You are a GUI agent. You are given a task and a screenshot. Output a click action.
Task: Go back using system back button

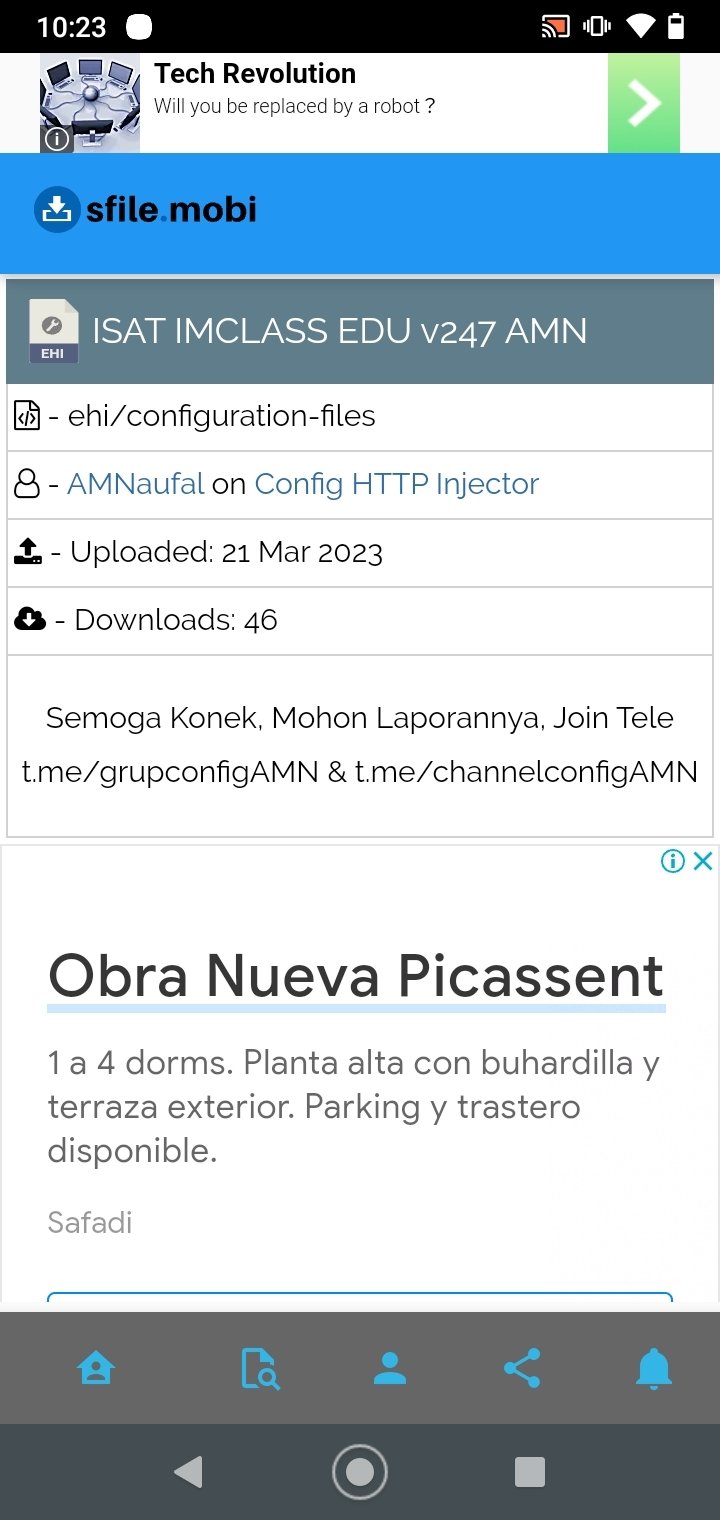click(x=188, y=1472)
